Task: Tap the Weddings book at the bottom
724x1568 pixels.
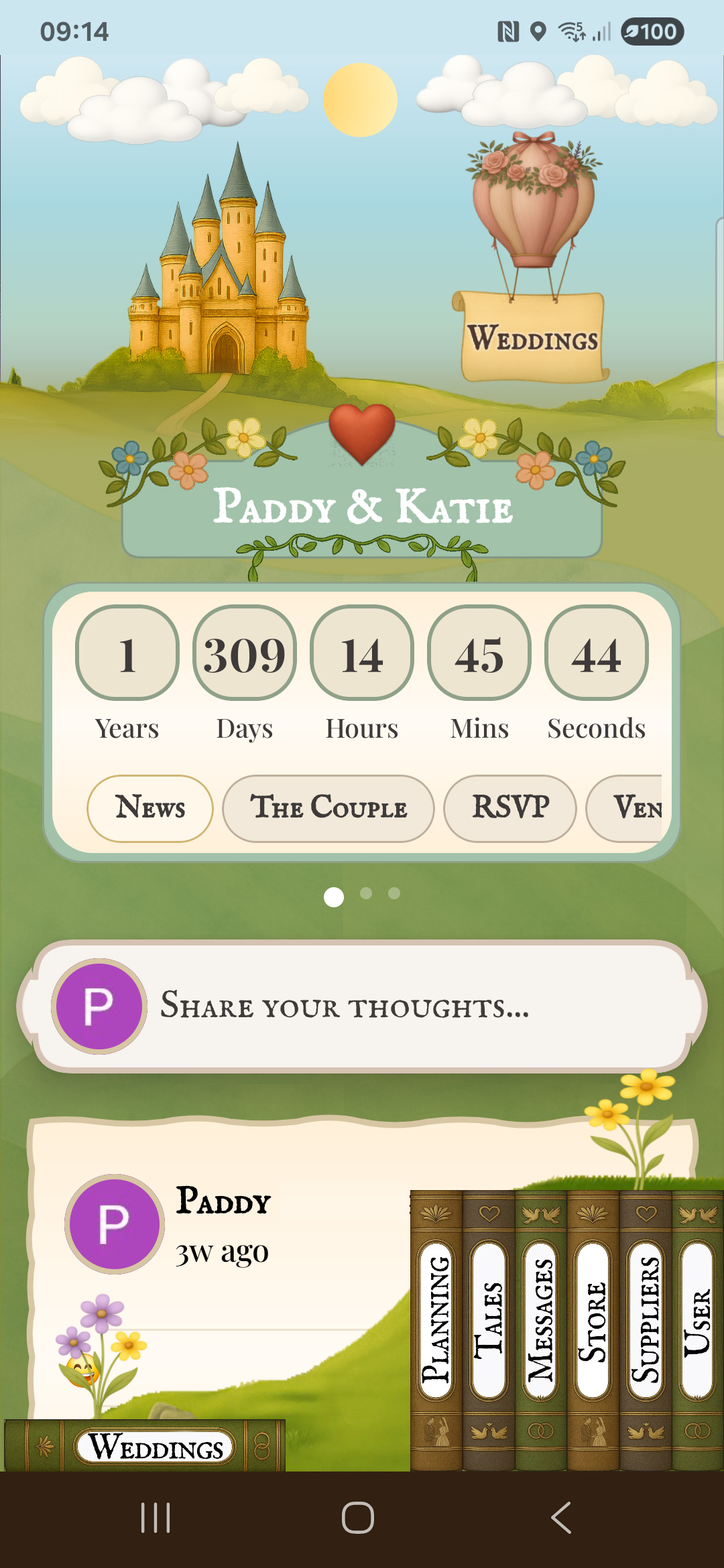Action: pyautogui.click(x=156, y=1446)
